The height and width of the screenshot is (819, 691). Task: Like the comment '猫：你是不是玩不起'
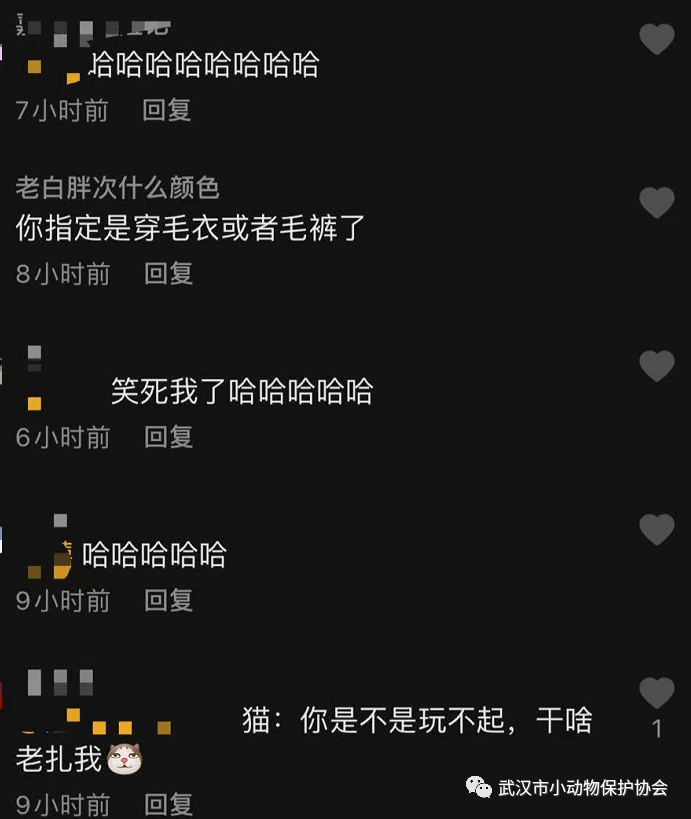click(x=657, y=692)
